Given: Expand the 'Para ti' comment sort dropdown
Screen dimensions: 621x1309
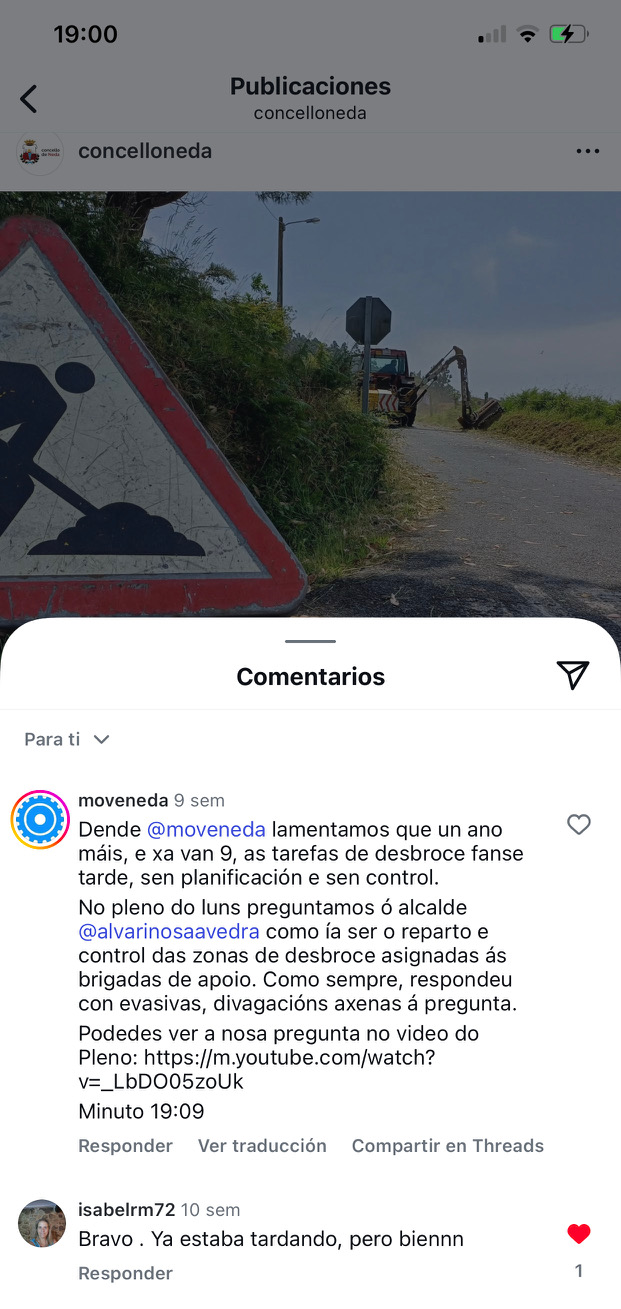Looking at the screenshot, I should (67, 739).
